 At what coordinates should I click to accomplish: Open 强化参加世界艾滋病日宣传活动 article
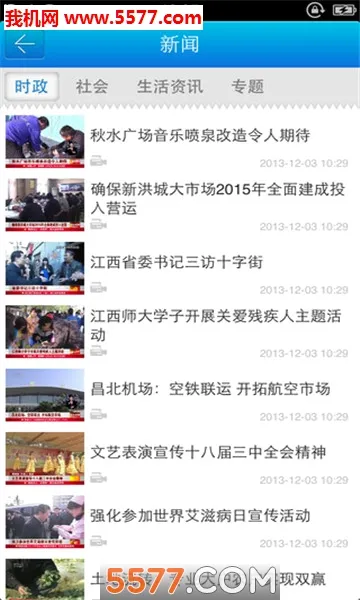click(x=180, y=522)
